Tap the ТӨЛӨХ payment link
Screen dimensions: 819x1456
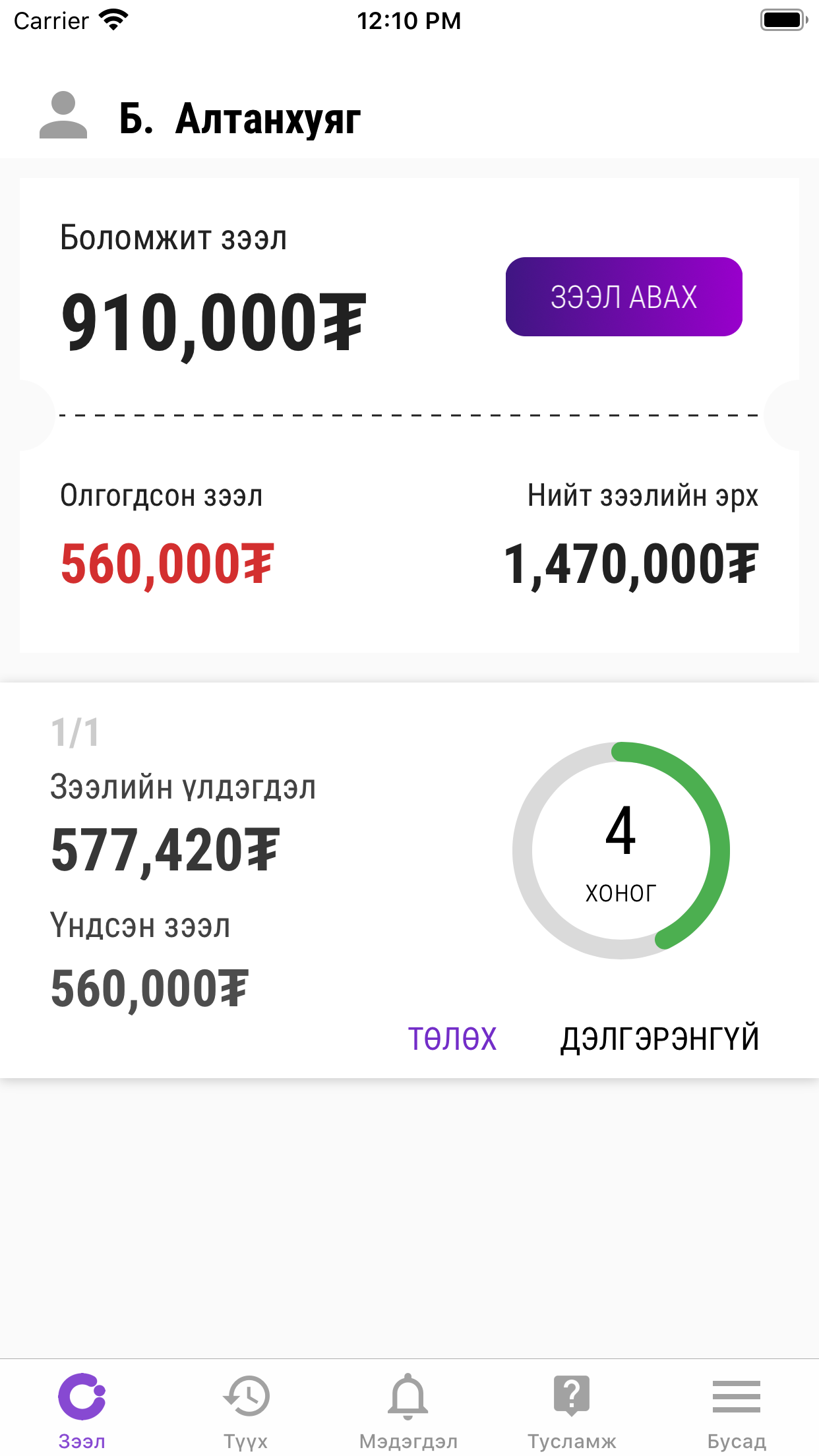coord(452,1037)
